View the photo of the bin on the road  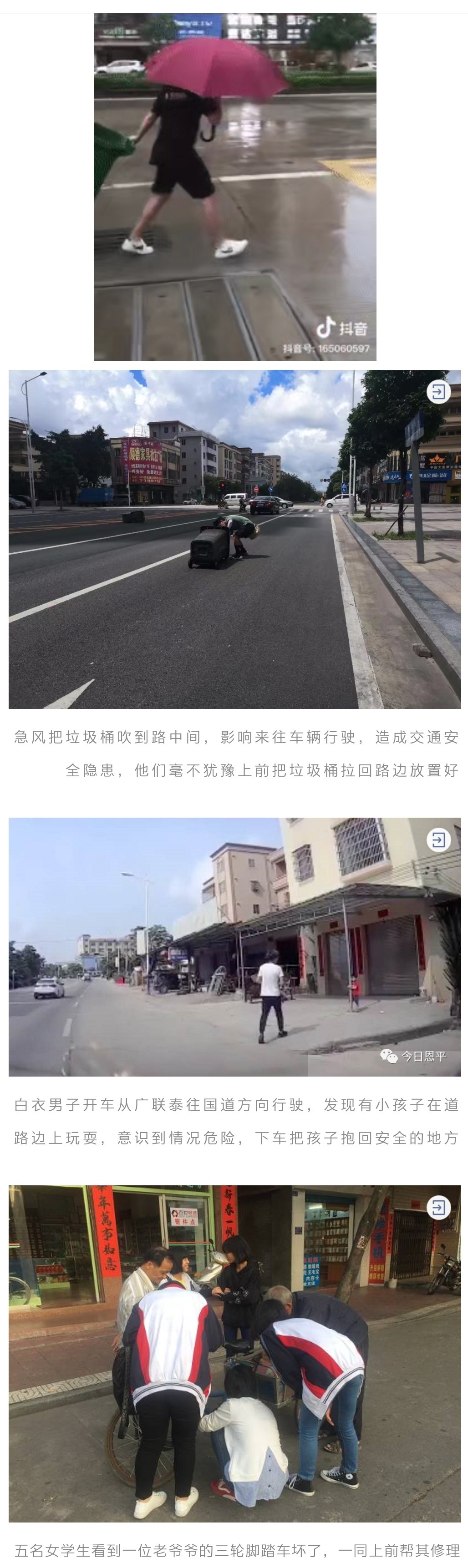click(x=234, y=539)
